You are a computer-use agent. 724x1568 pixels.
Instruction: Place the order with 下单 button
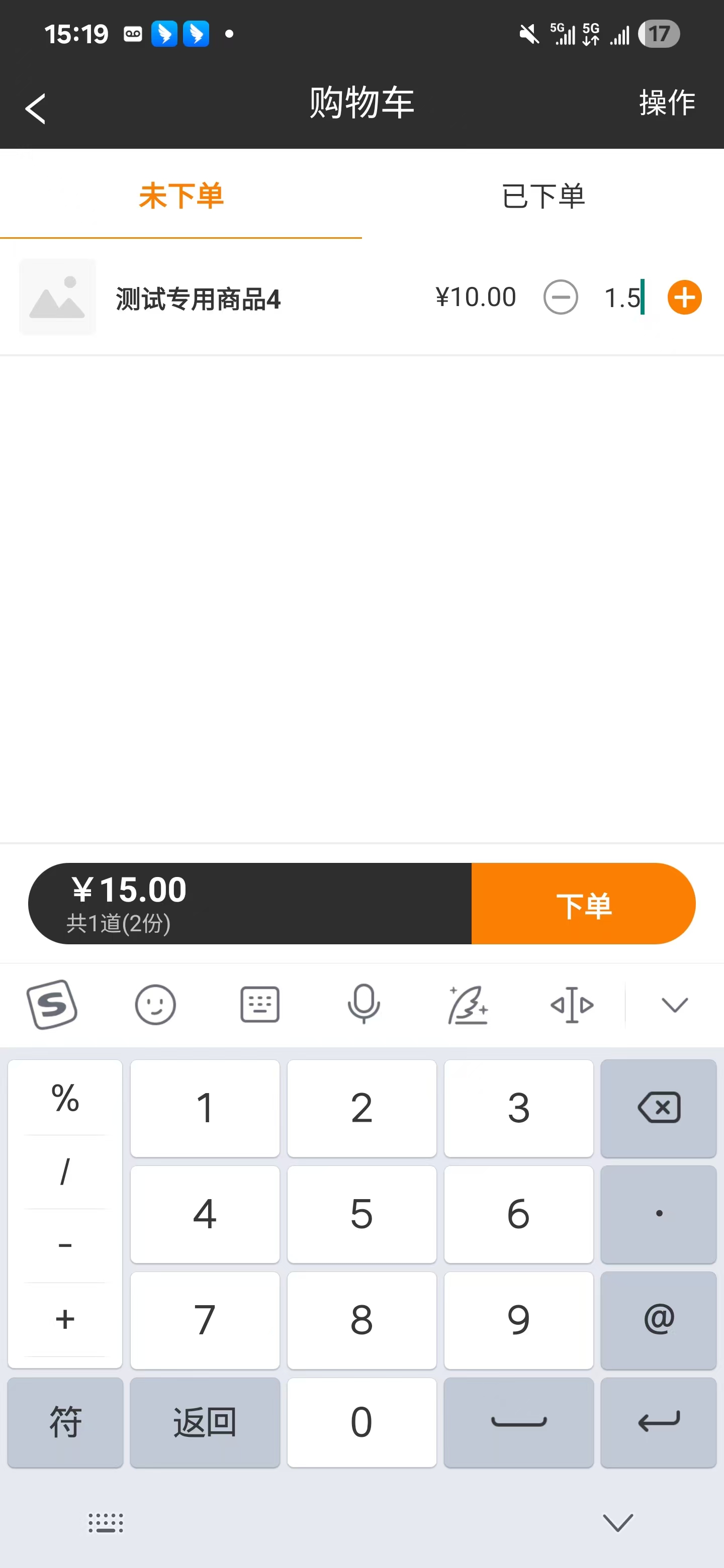click(x=583, y=903)
